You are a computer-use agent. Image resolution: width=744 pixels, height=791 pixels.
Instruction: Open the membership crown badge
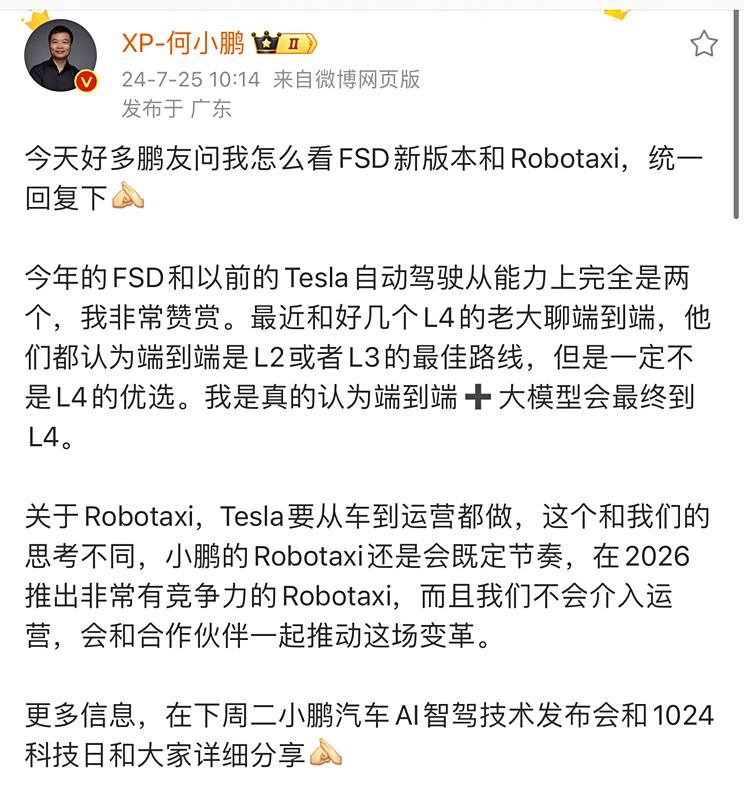tap(285, 45)
